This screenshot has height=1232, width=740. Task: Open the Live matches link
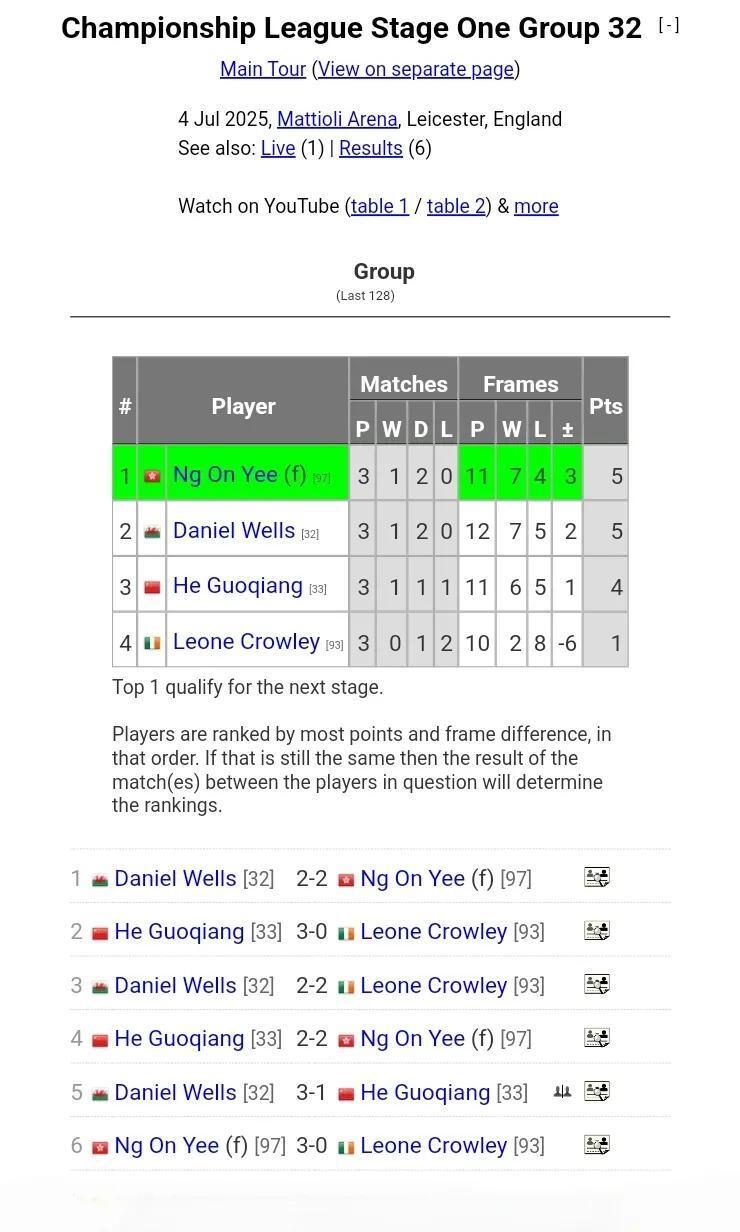pos(278,148)
